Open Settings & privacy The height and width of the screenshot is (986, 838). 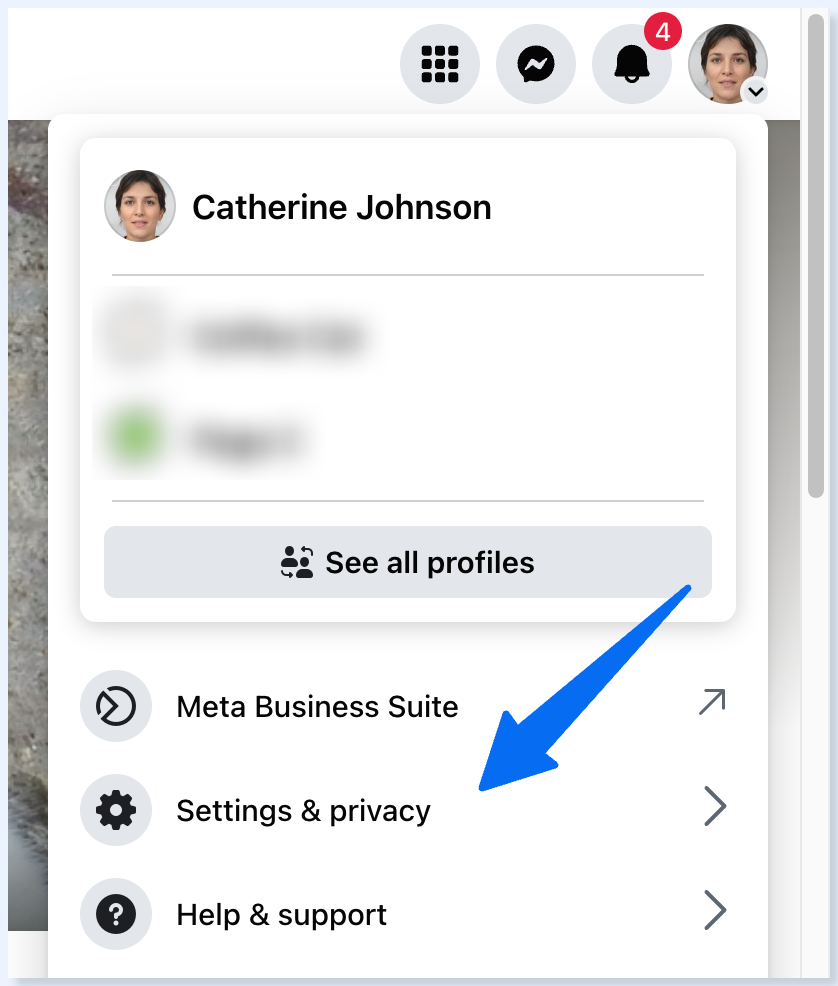point(303,810)
